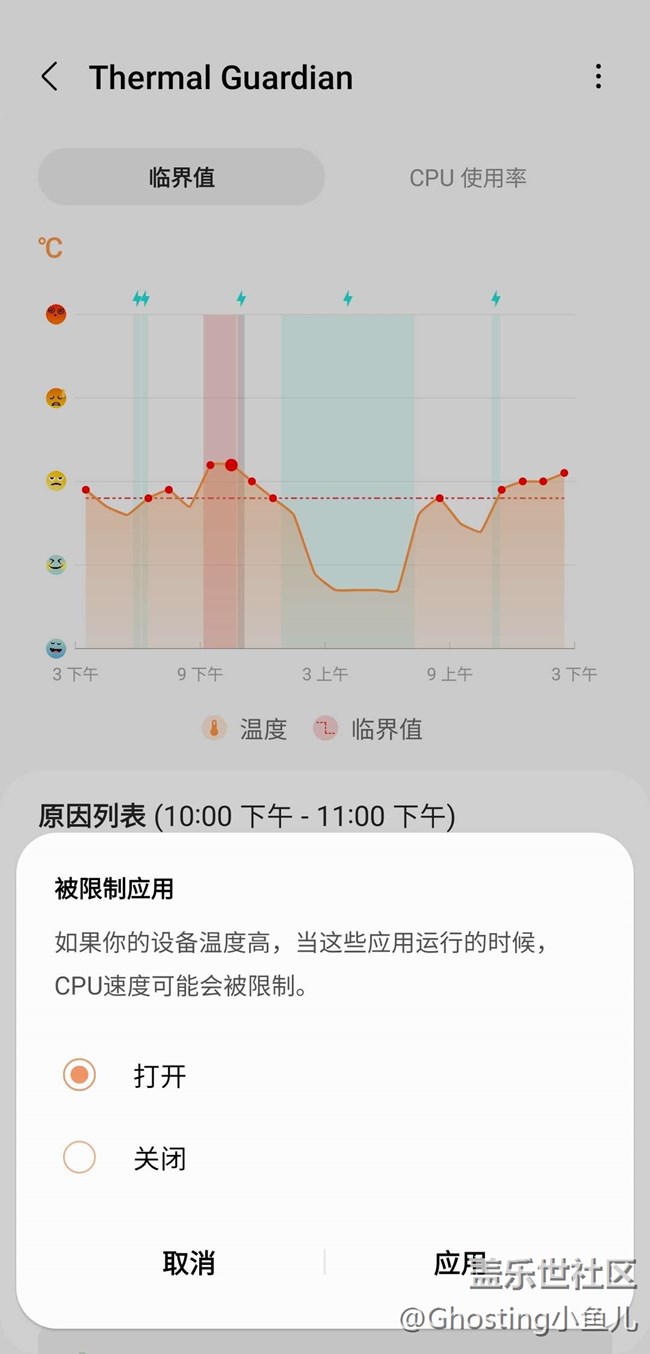Tap 取消 to cancel the dialog
The image size is (650, 1354).
coord(189,1263)
